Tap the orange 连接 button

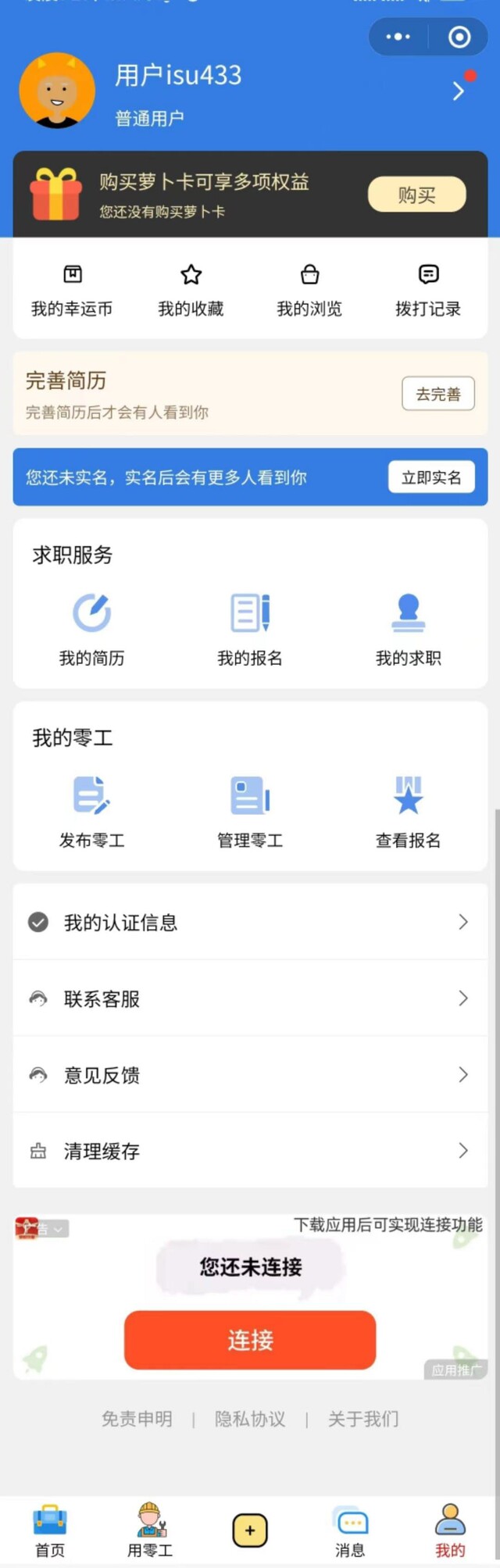(x=250, y=1340)
